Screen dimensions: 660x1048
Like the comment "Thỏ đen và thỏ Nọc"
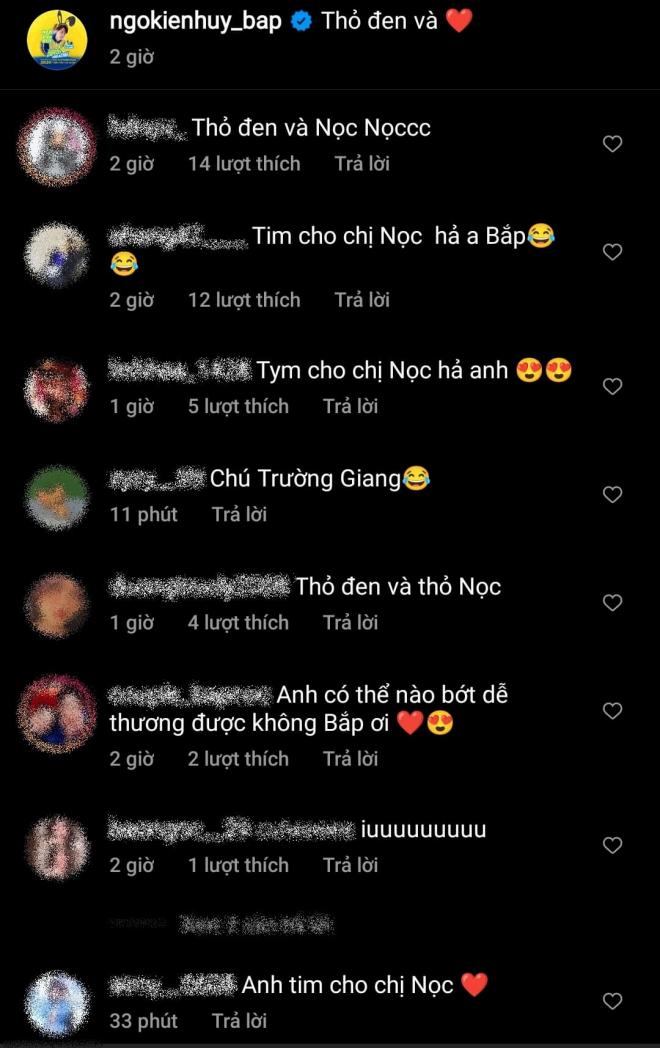612,602
